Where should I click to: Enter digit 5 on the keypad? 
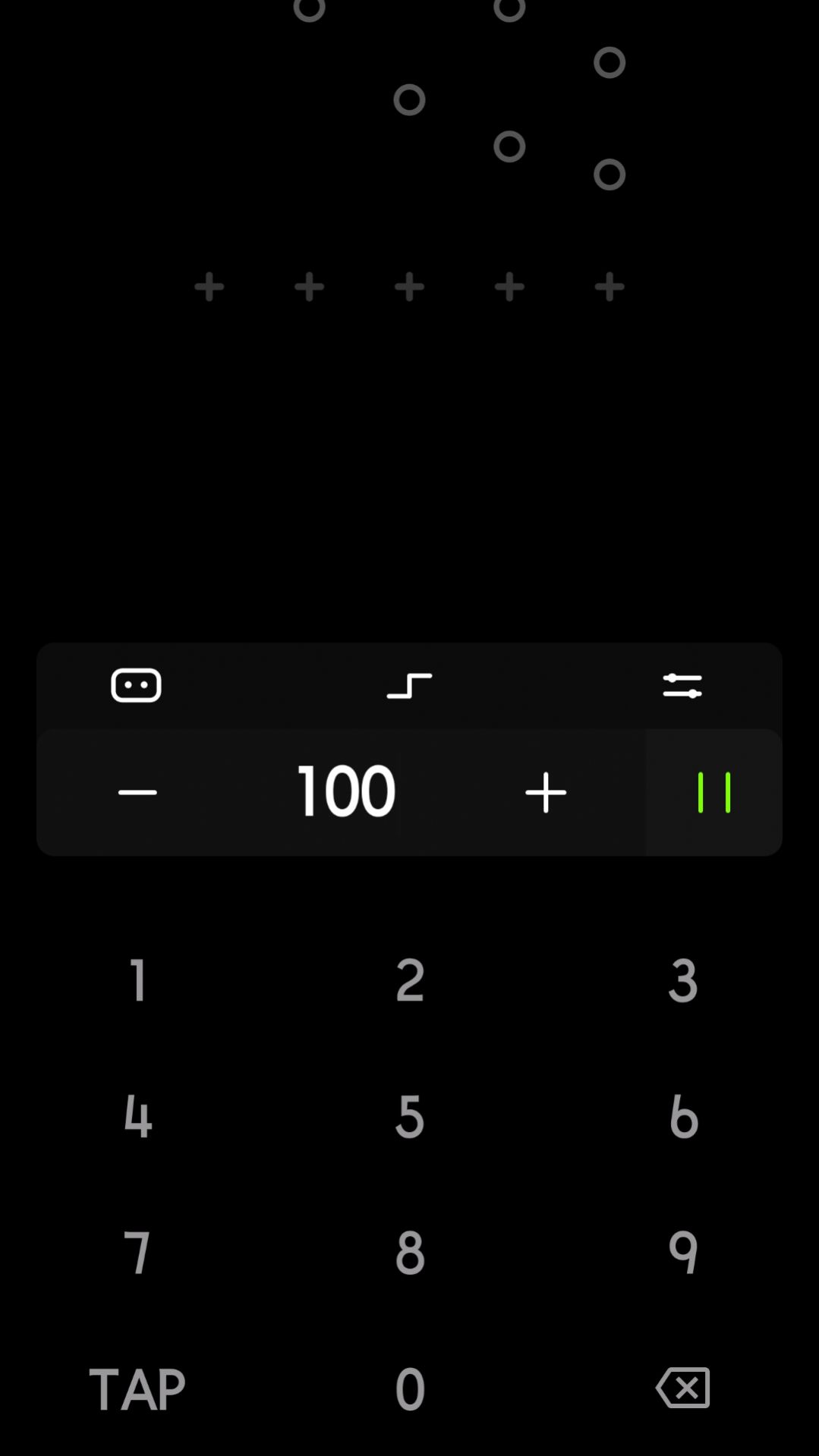tap(410, 1116)
